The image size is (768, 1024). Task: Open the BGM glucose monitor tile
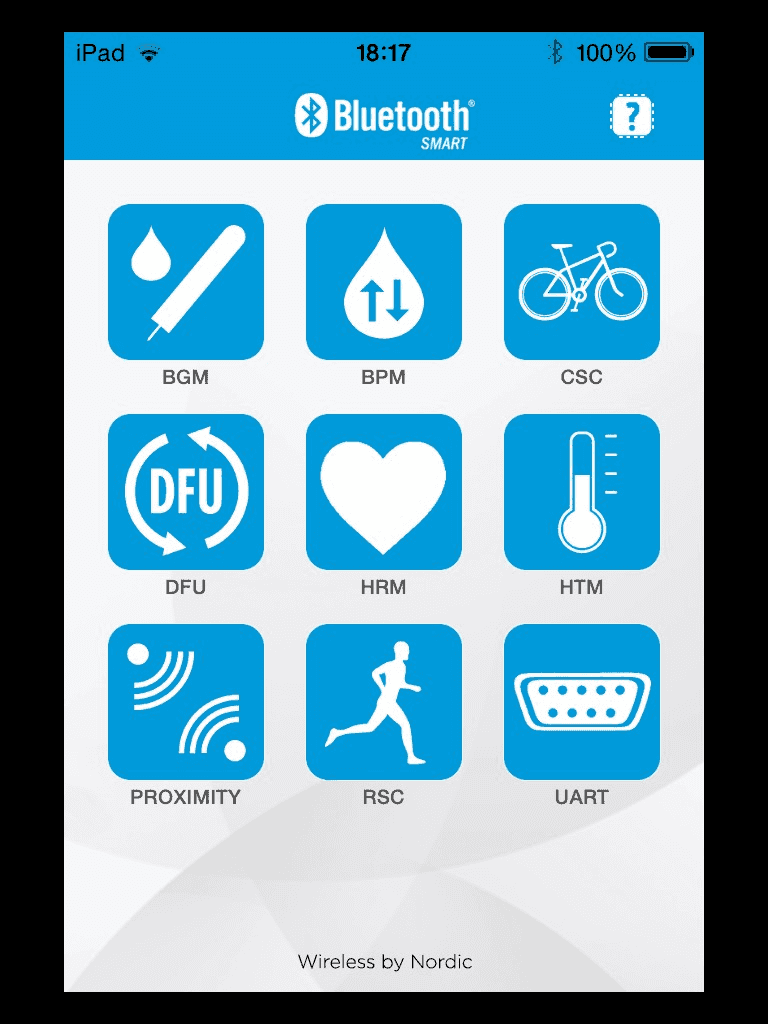click(x=186, y=282)
